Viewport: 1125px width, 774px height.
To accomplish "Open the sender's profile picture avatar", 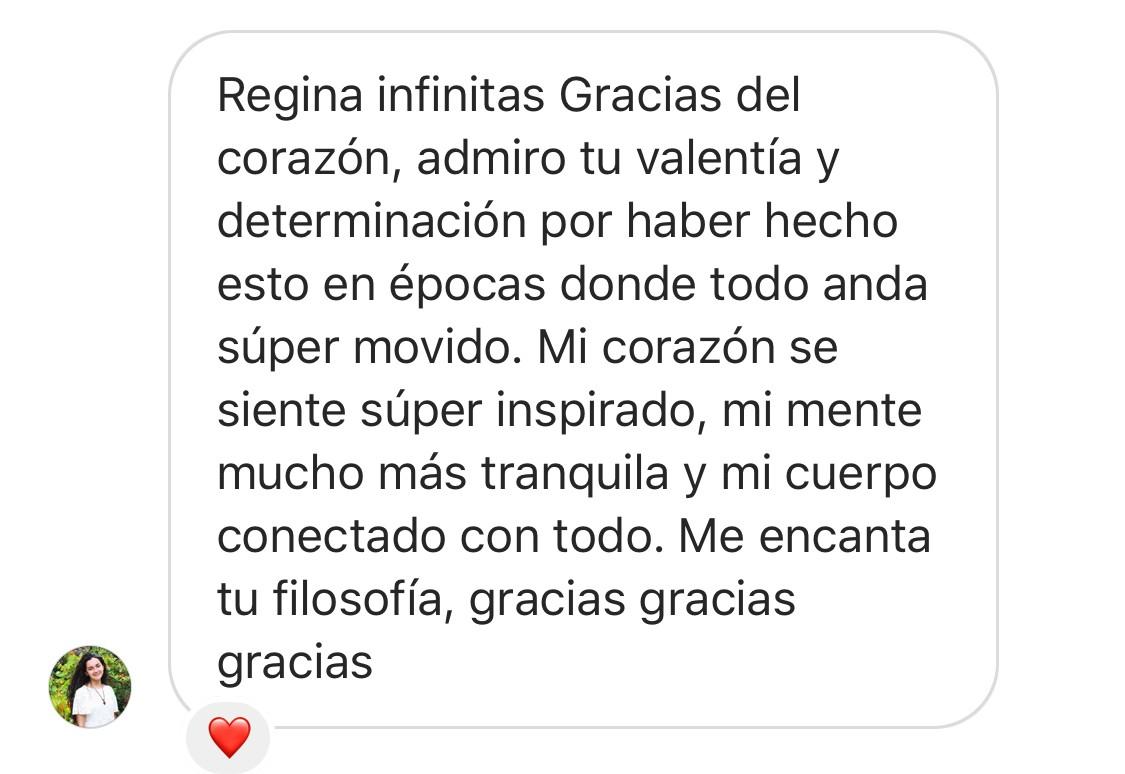I will click(x=90, y=686).
